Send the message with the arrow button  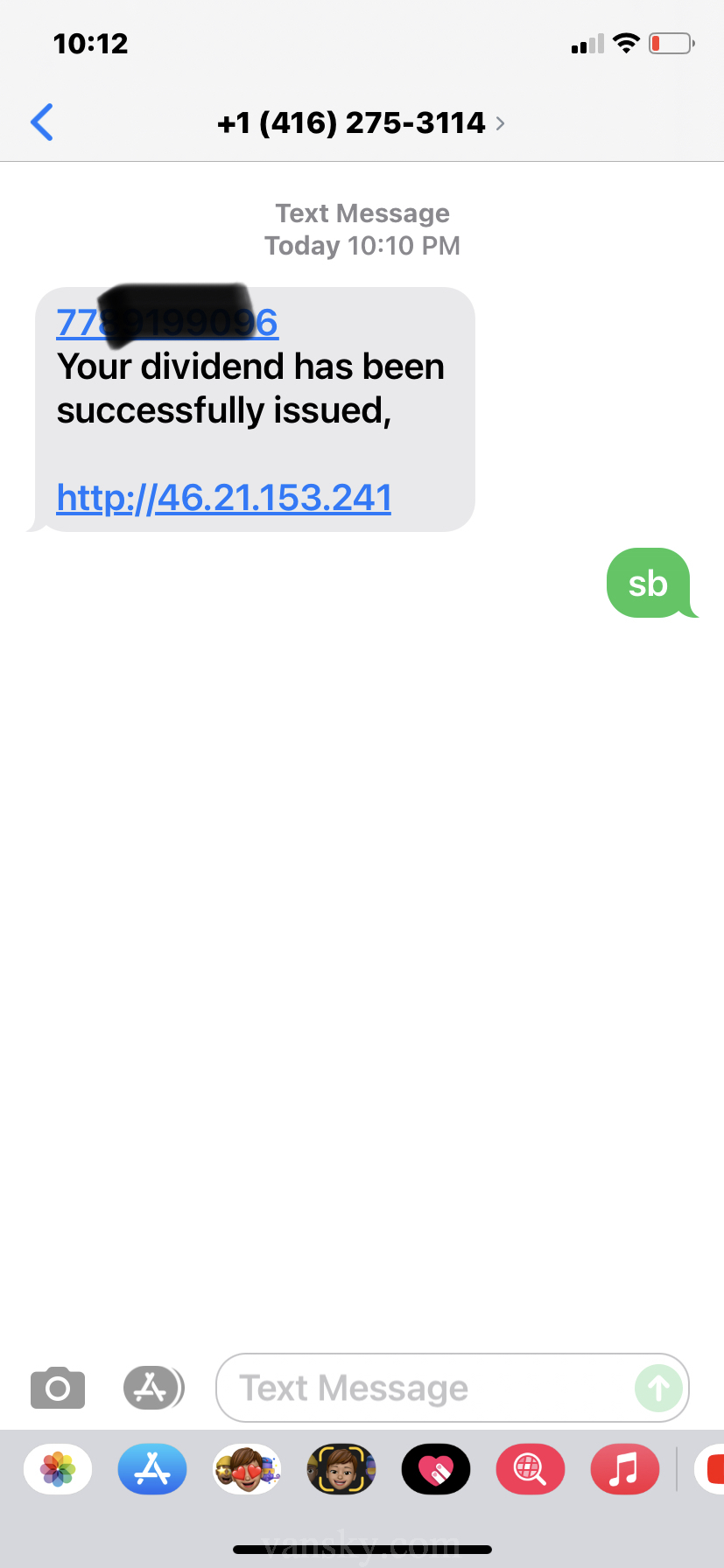point(658,1388)
